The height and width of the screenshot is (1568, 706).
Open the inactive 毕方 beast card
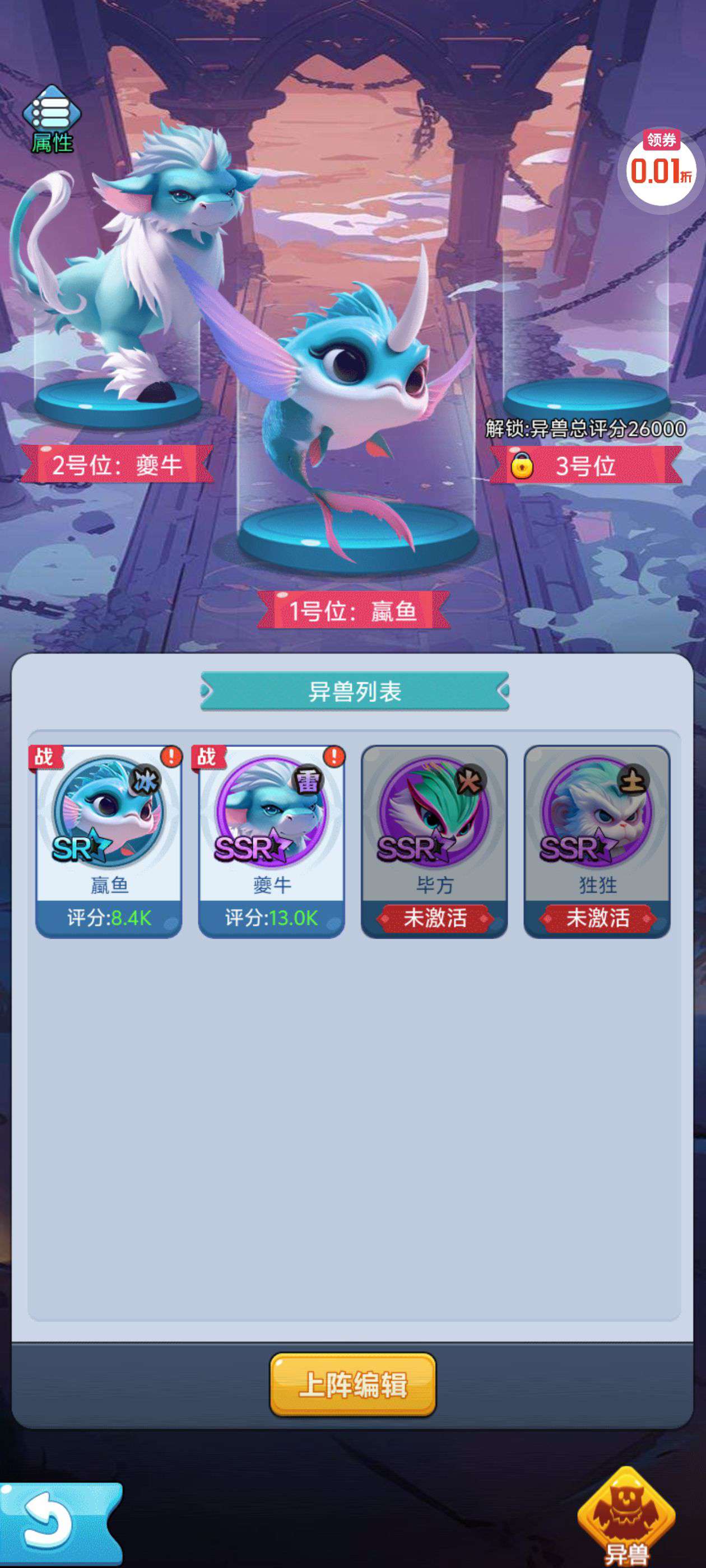434,841
